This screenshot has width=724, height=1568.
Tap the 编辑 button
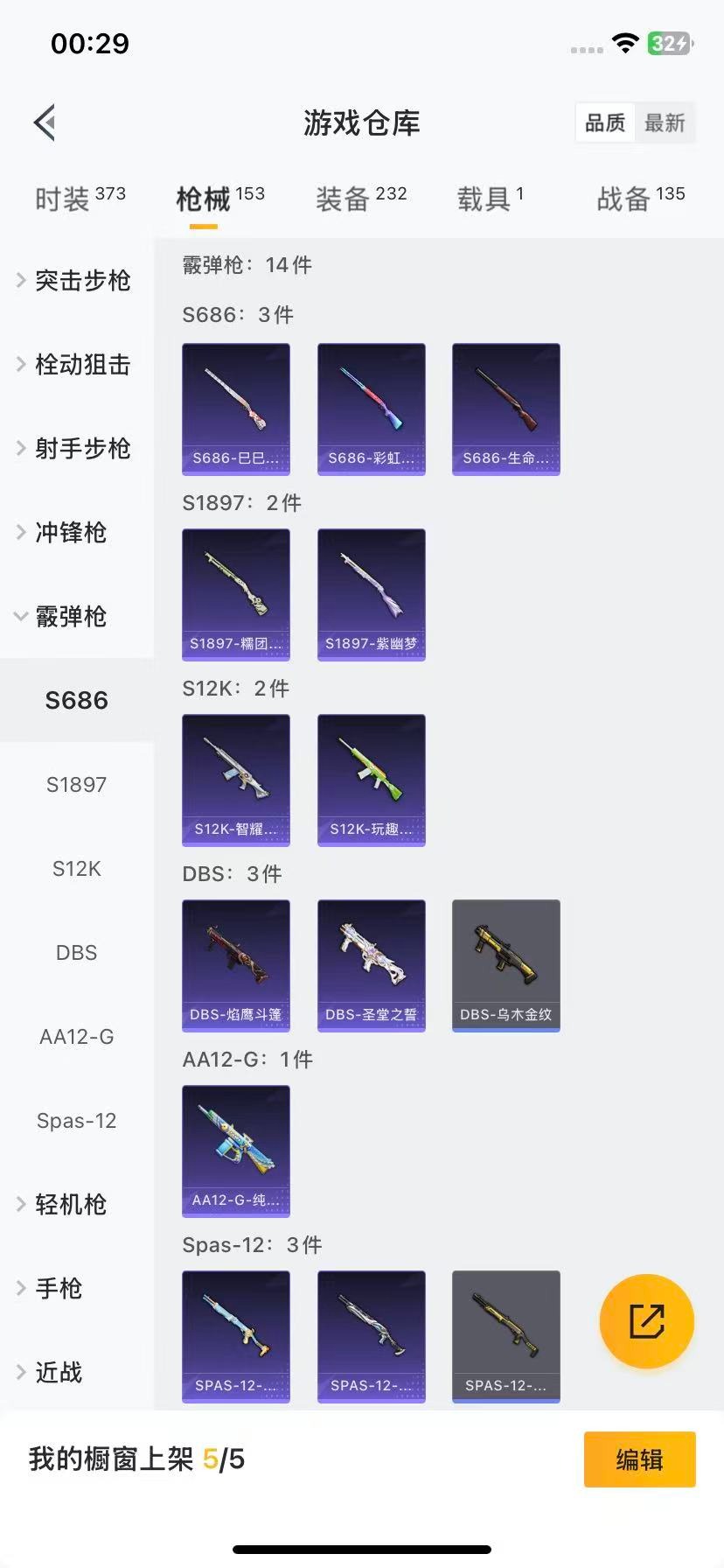[x=639, y=1459]
